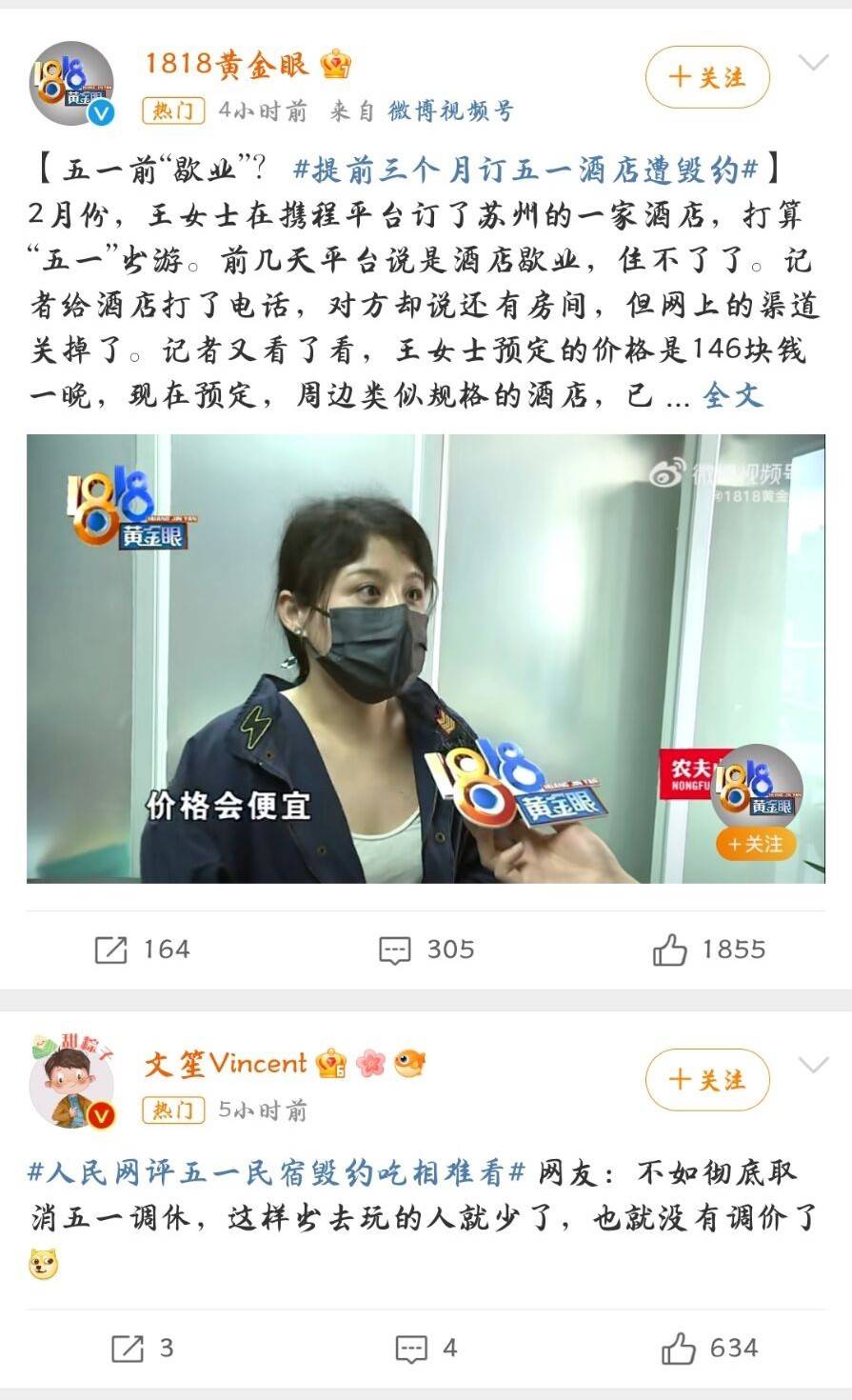Repost the 1818黄金眼 post
The image size is (852, 1400).
coord(143,950)
